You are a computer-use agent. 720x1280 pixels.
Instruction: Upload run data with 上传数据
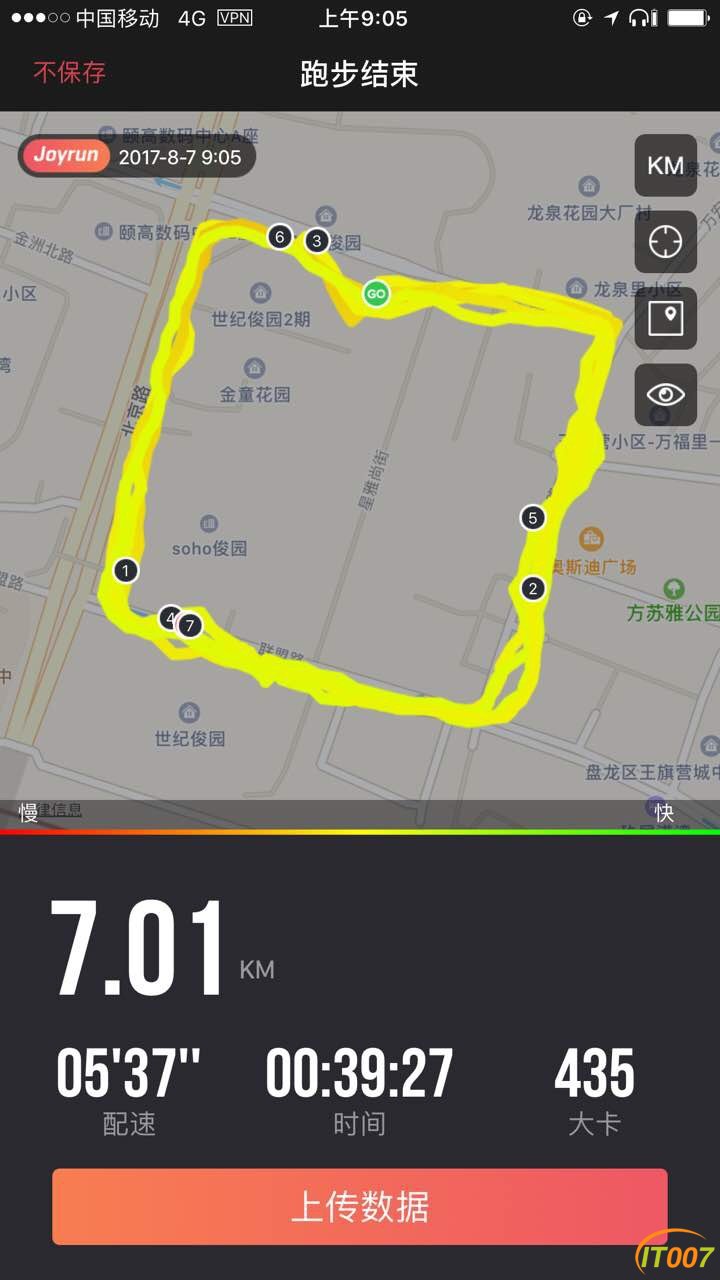tap(360, 1207)
